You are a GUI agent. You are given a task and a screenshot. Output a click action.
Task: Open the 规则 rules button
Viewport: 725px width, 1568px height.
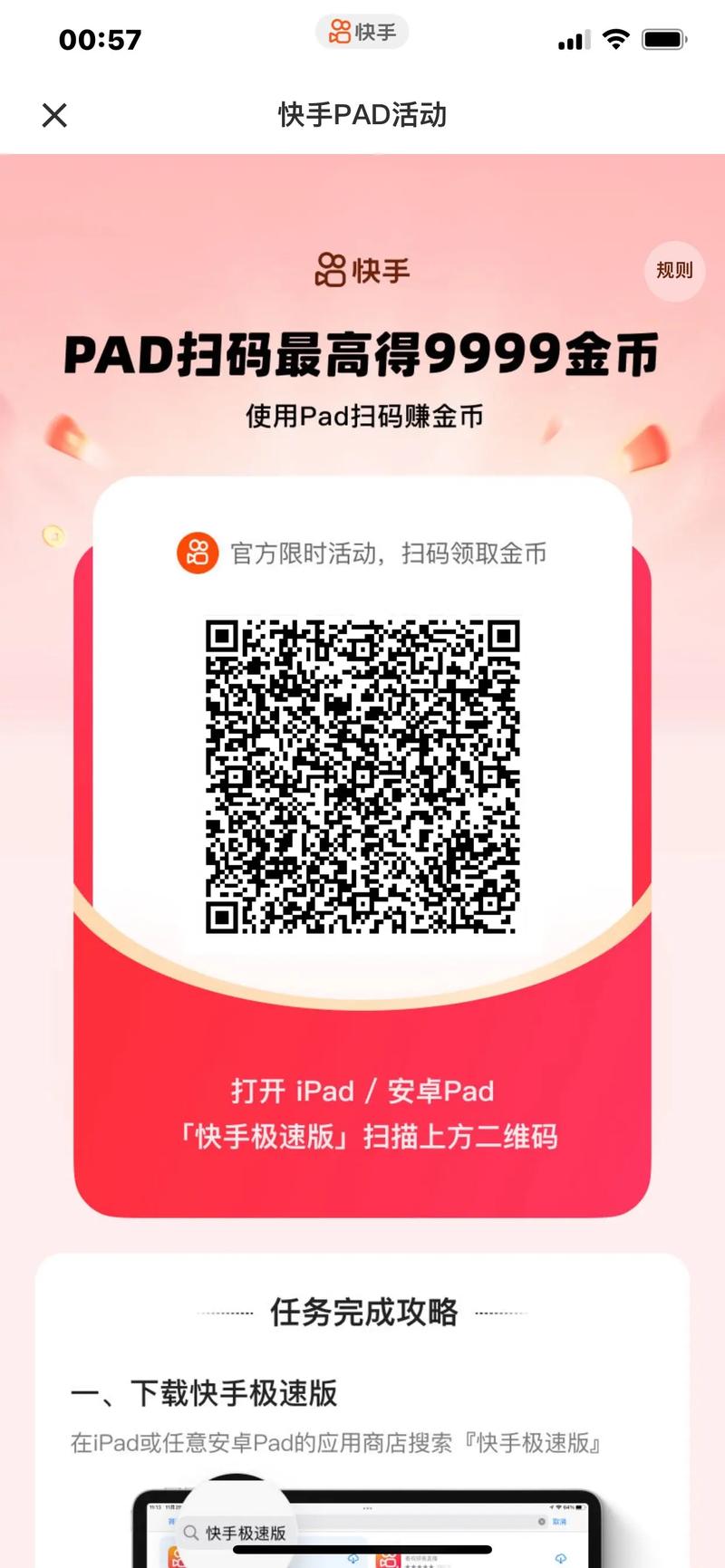(674, 270)
